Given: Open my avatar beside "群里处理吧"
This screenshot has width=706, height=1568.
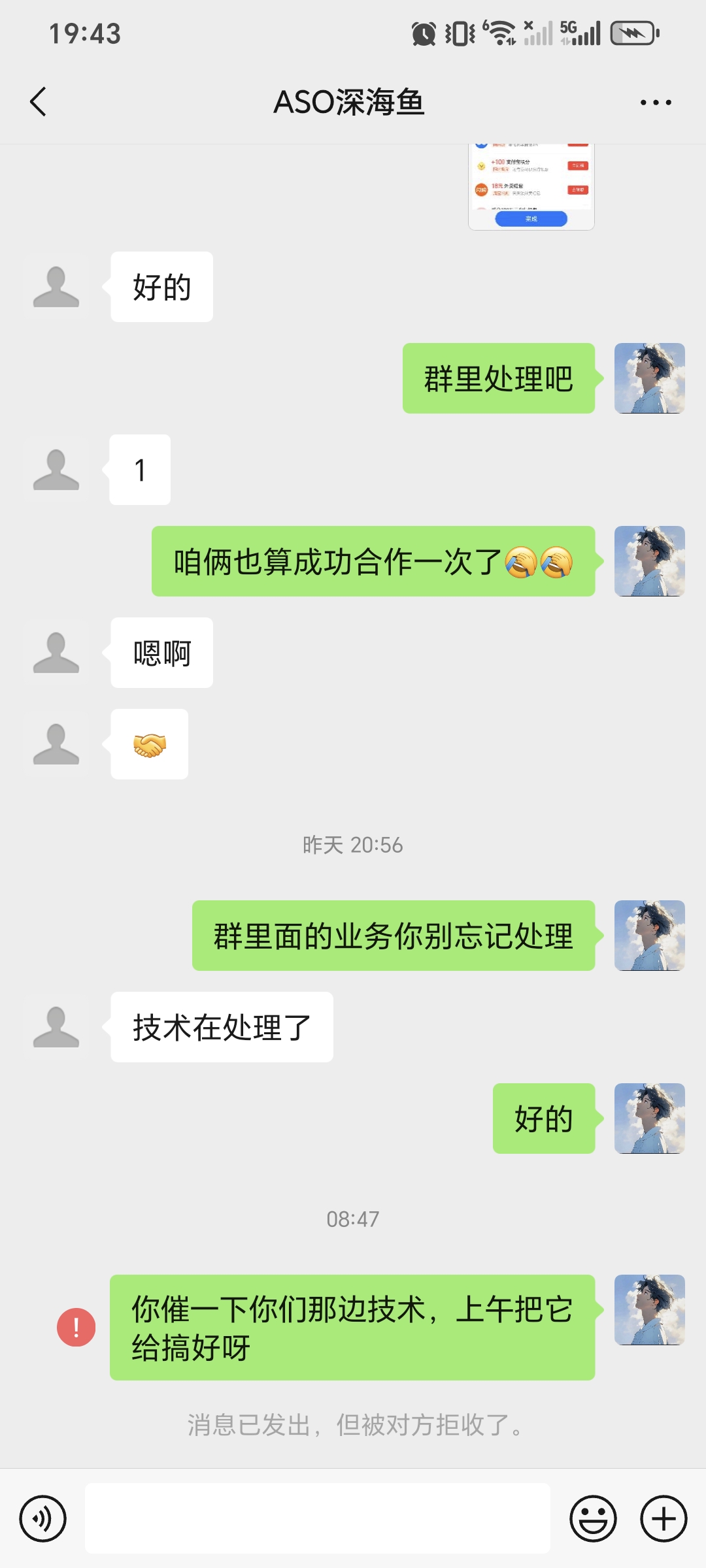Looking at the screenshot, I should click(649, 378).
